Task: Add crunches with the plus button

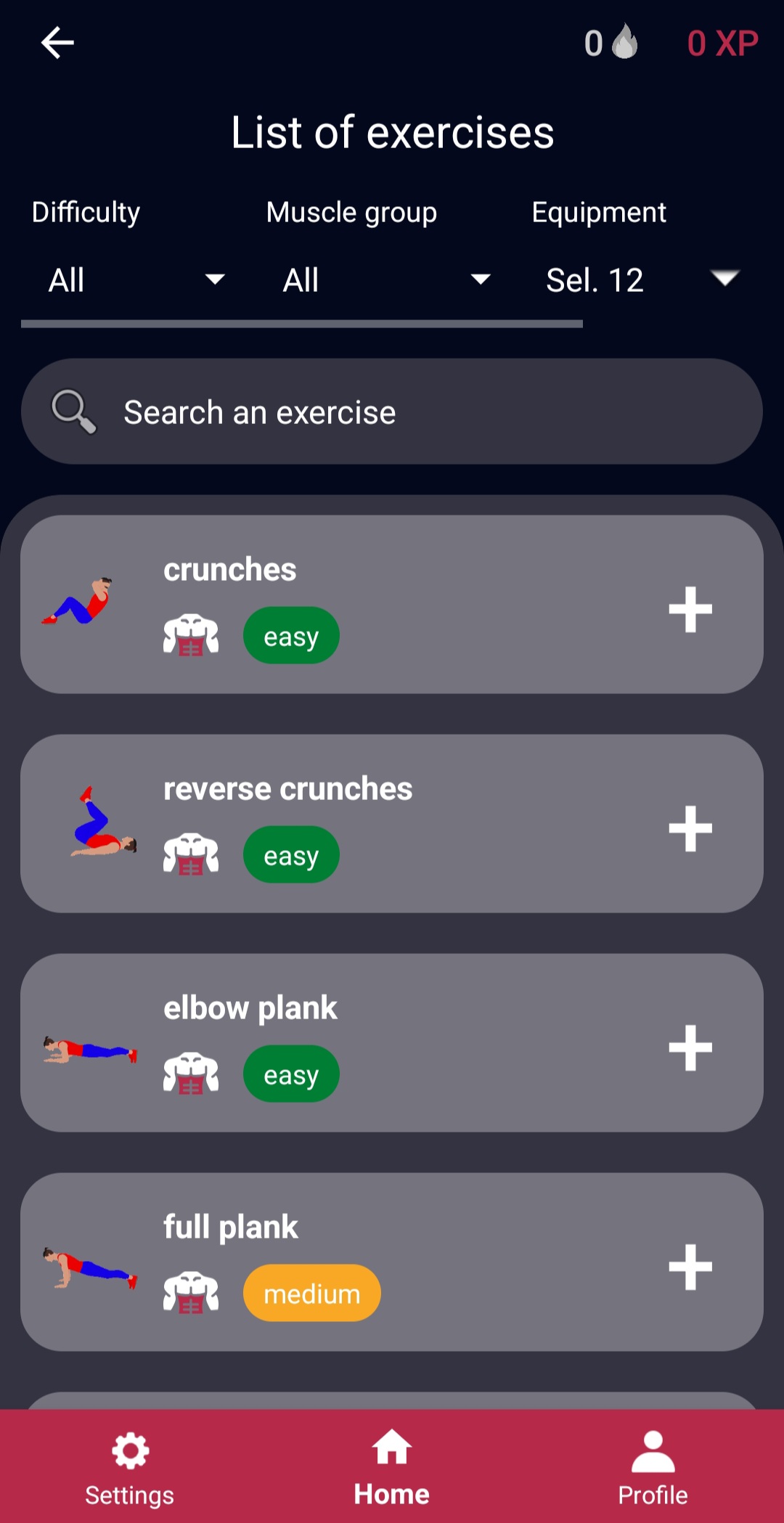Action: point(689,610)
